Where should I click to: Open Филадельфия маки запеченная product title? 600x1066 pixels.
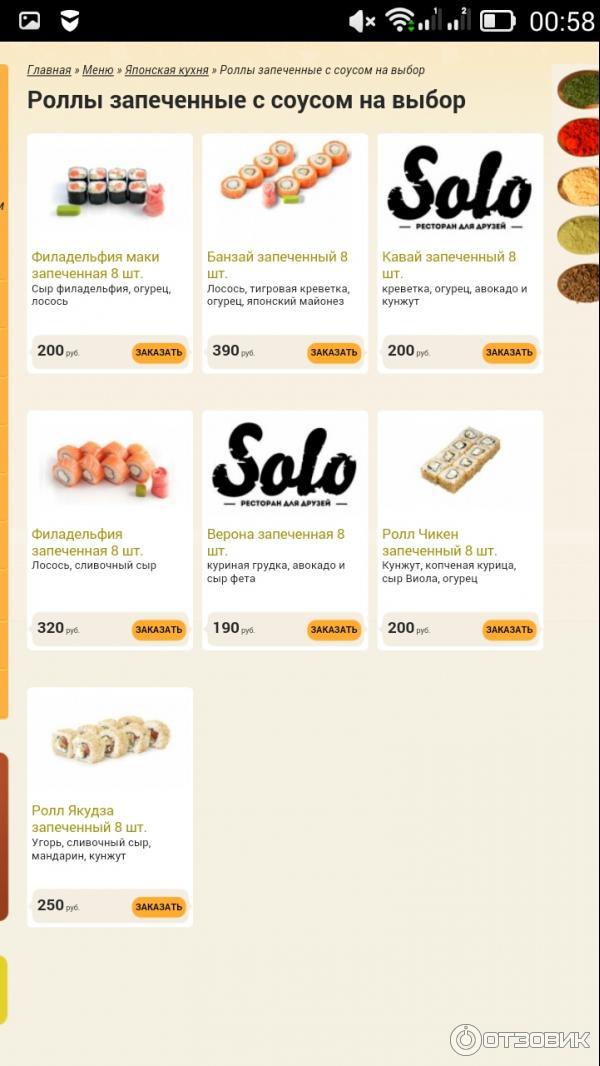95,265
